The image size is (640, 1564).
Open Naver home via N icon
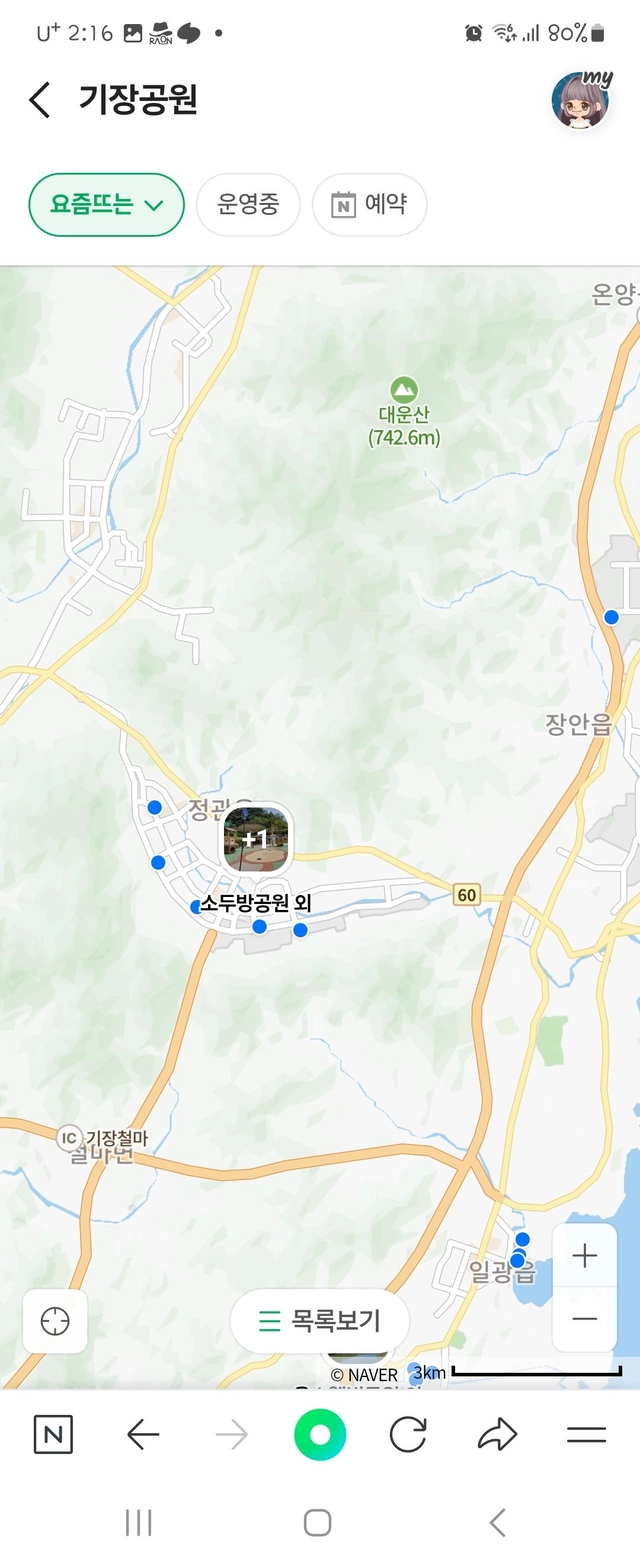53,1436
